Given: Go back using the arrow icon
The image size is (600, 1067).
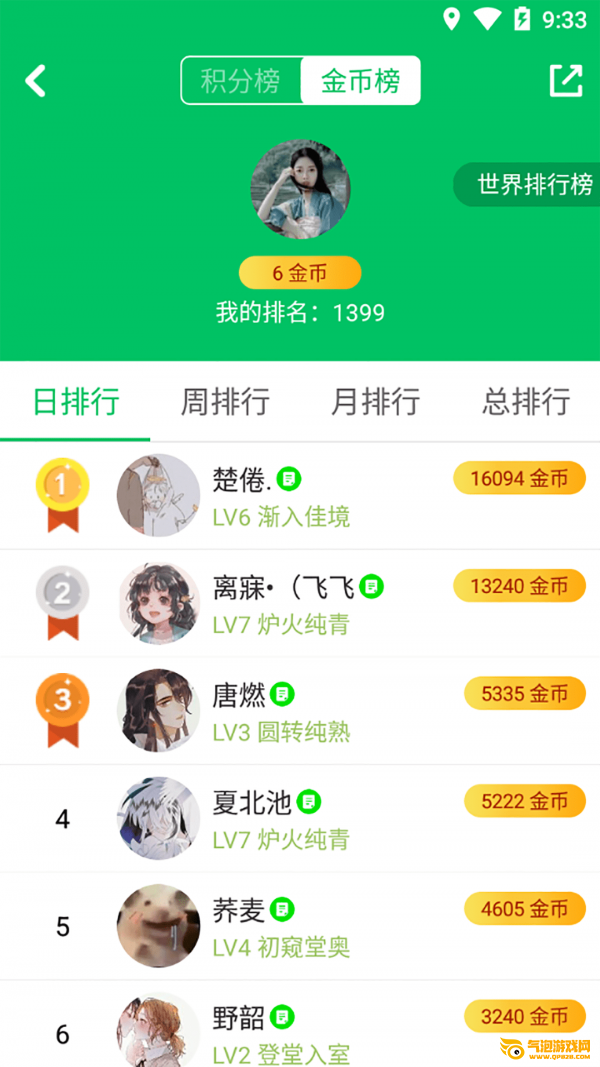Looking at the screenshot, I should [36, 81].
